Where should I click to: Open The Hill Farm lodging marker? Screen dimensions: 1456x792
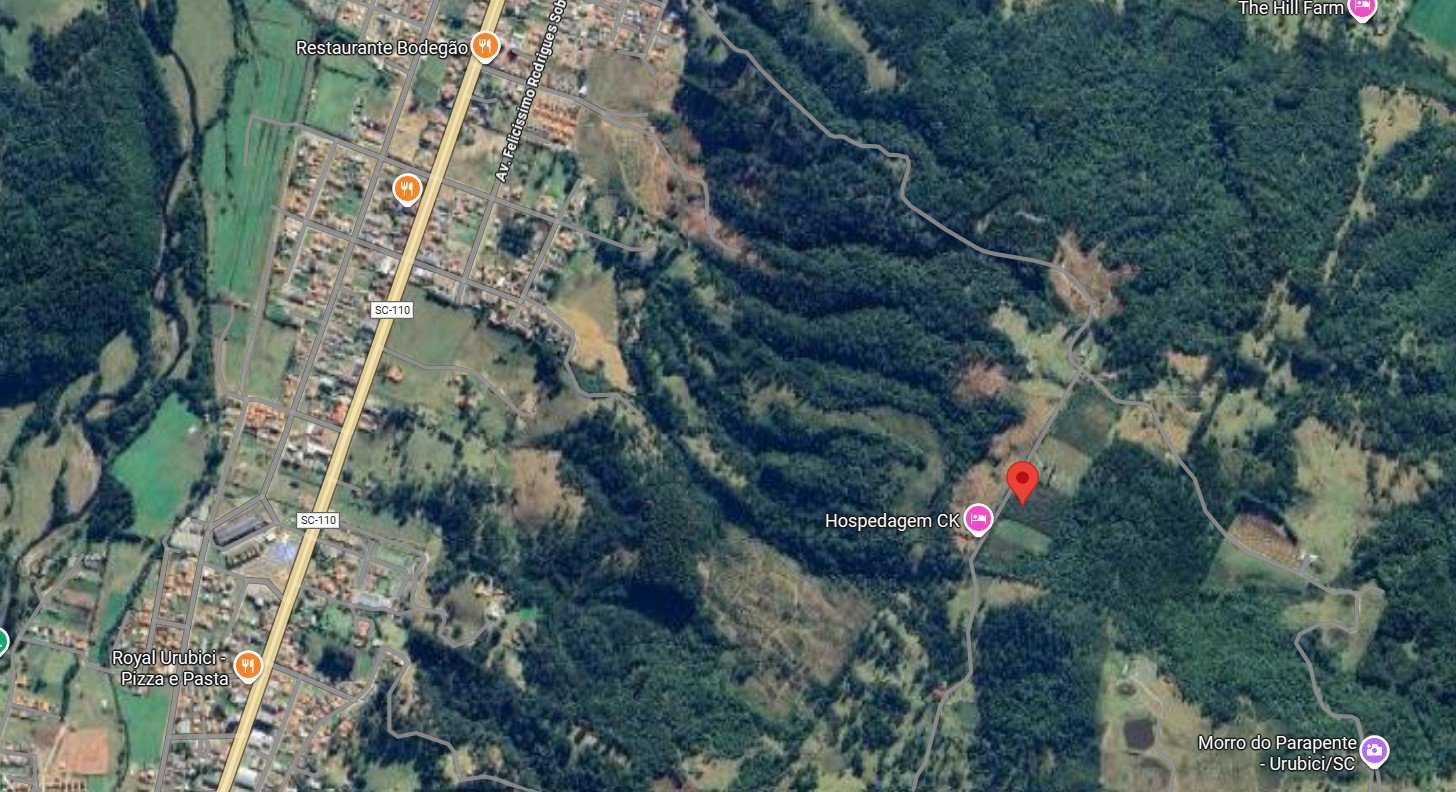click(x=1361, y=8)
